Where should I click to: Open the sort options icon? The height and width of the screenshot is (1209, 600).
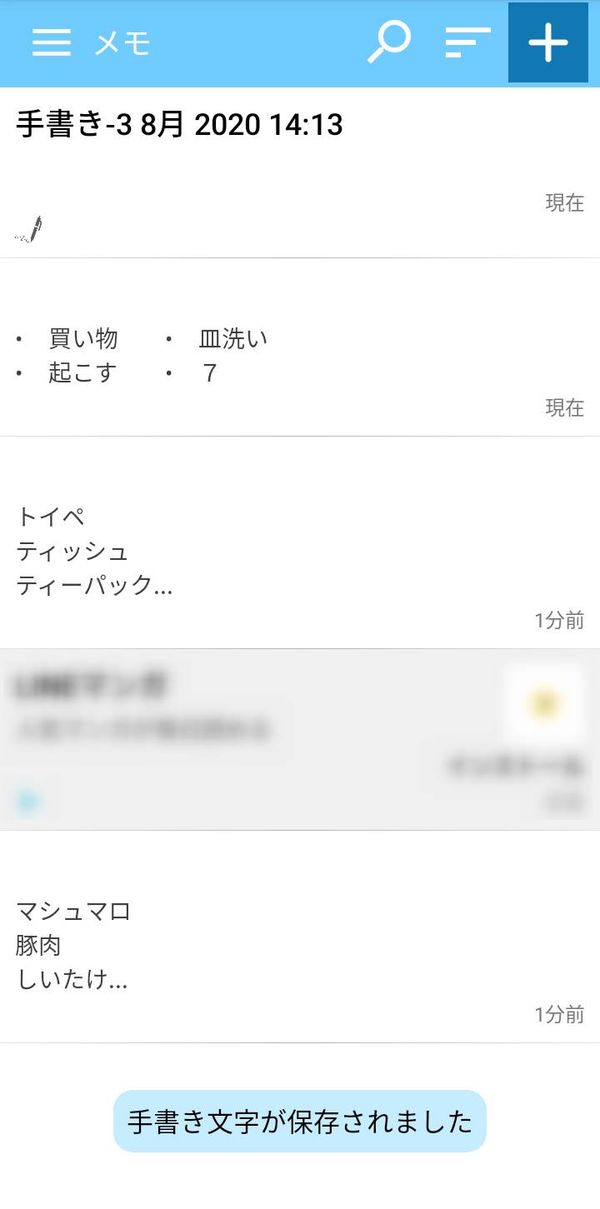(467, 43)
